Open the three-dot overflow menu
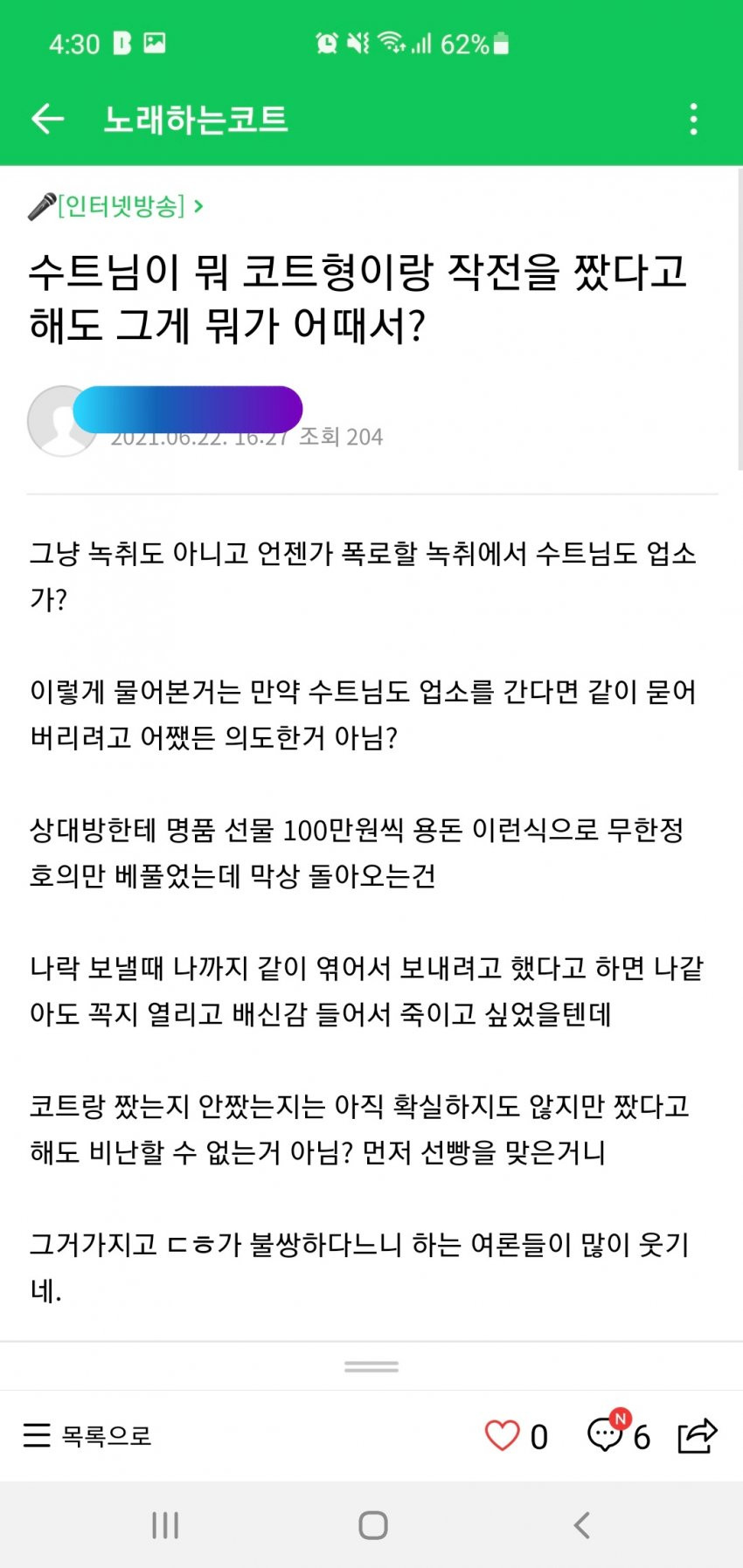 click(693, 119)
